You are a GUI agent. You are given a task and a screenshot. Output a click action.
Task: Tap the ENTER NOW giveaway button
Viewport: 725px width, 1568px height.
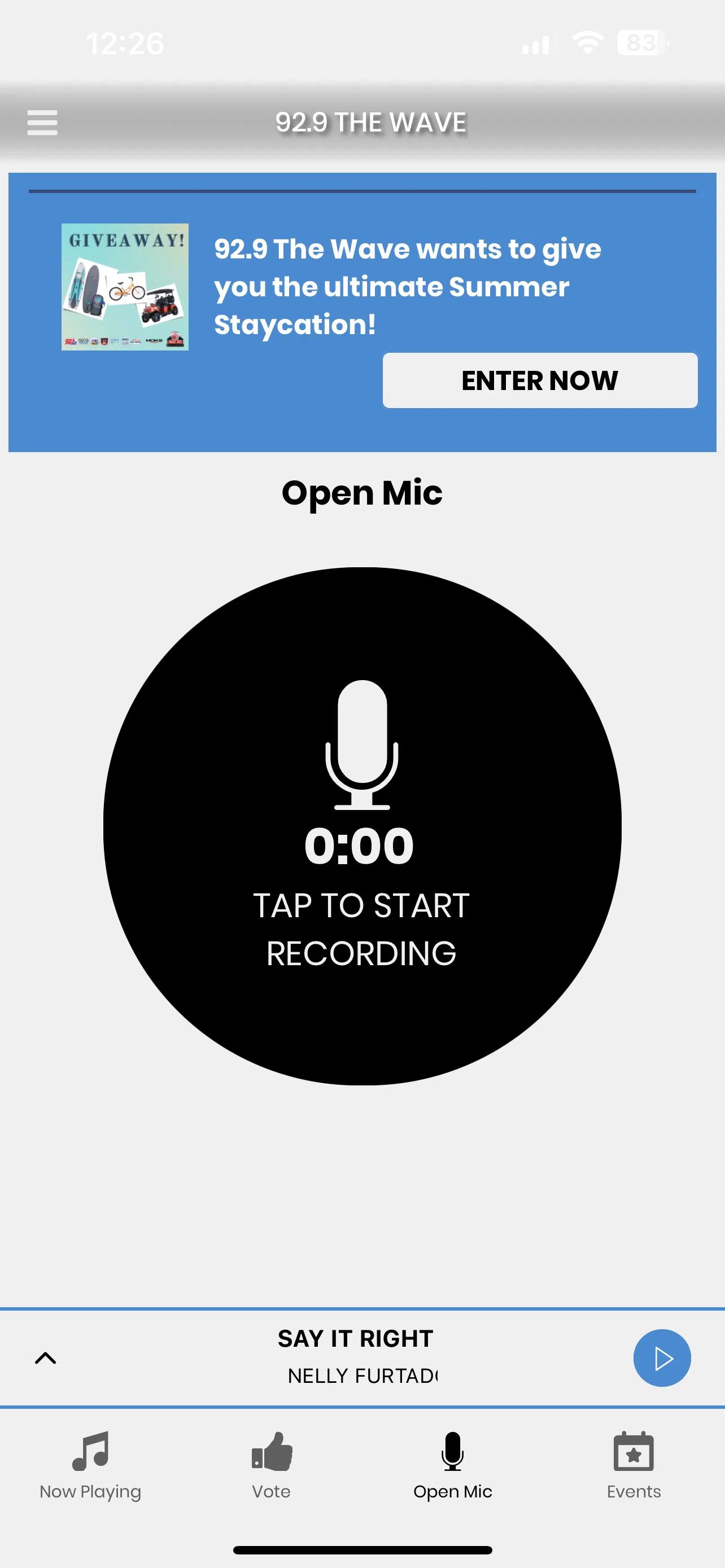[539, 380]
